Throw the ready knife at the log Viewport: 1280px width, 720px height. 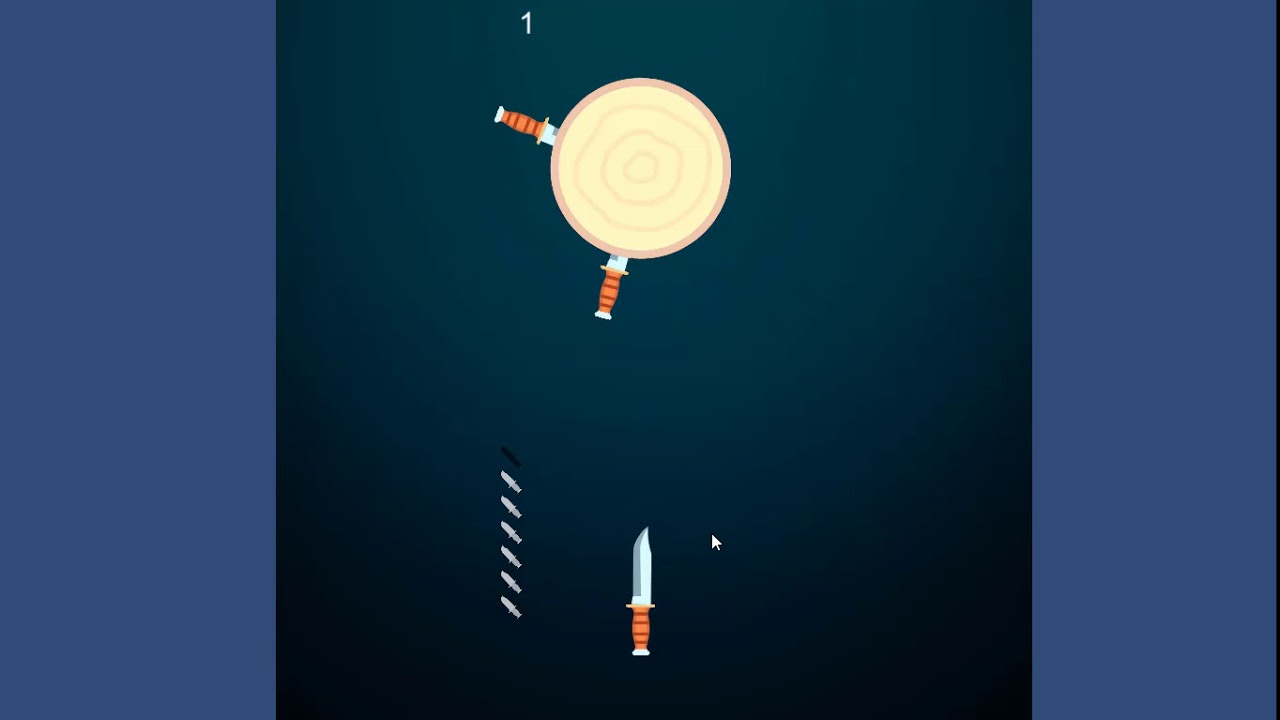pos(641,590)
